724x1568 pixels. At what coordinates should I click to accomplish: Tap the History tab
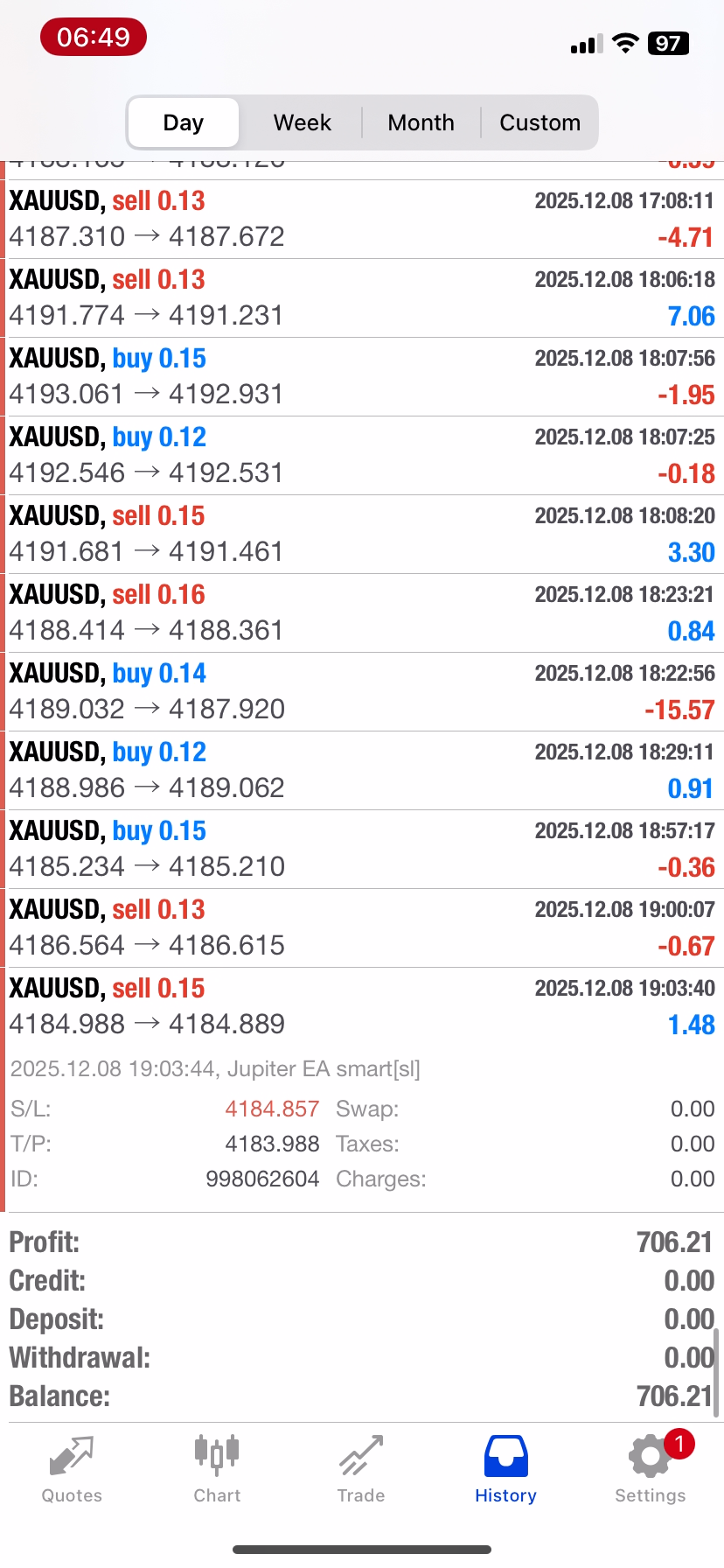click(x=505, y=1470)
